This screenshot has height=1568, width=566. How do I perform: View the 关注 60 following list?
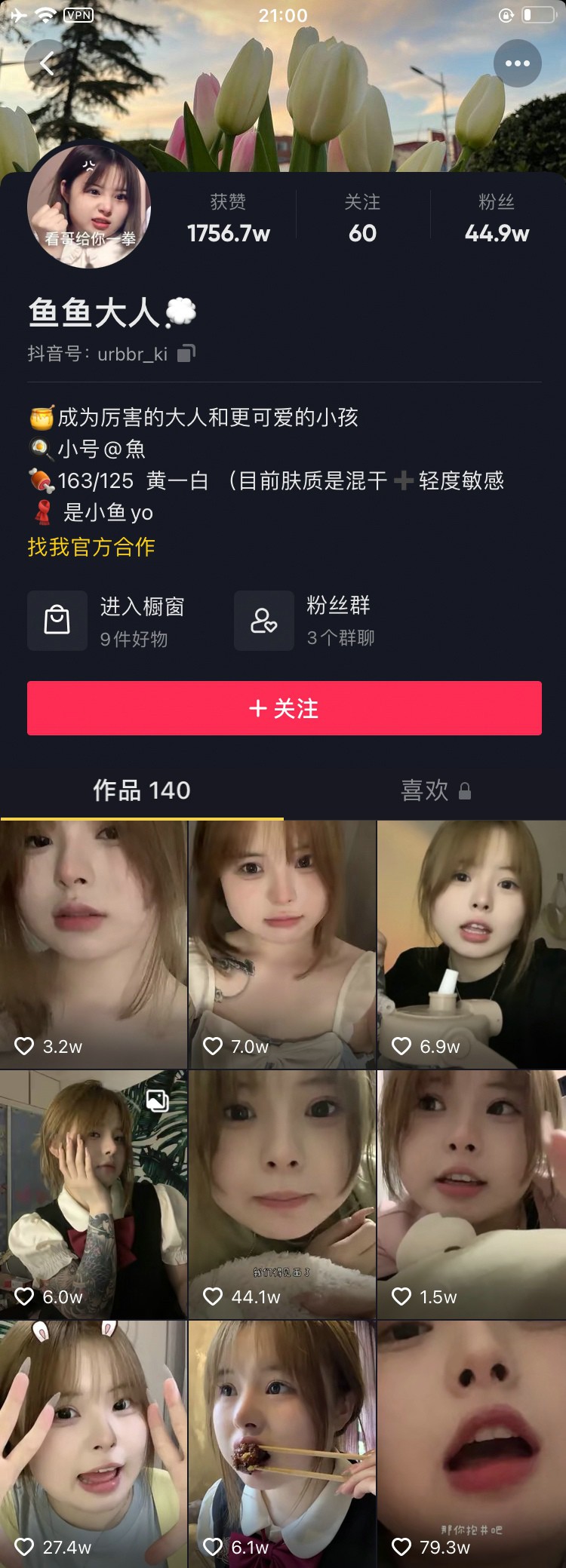(x=362, y=219)
